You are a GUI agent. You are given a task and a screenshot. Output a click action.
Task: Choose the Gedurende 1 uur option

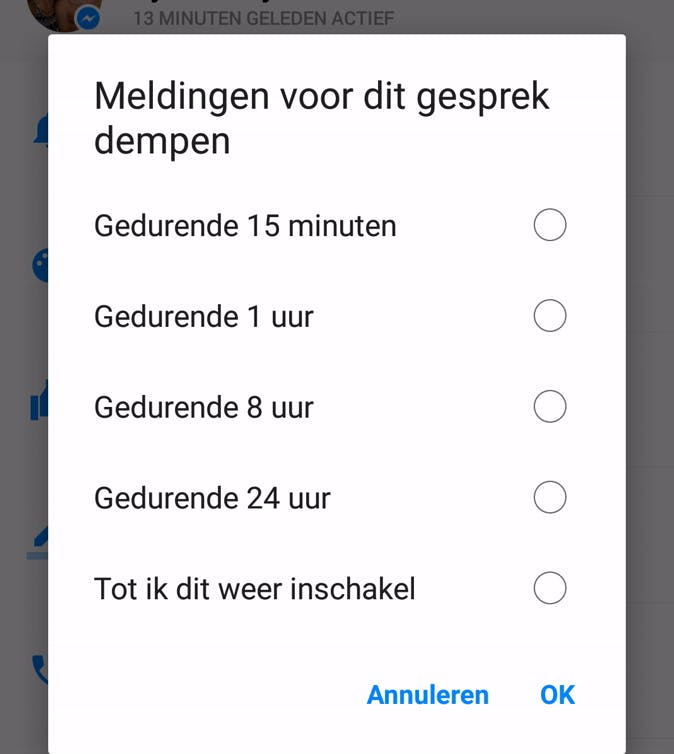click(x=549, y=316)
